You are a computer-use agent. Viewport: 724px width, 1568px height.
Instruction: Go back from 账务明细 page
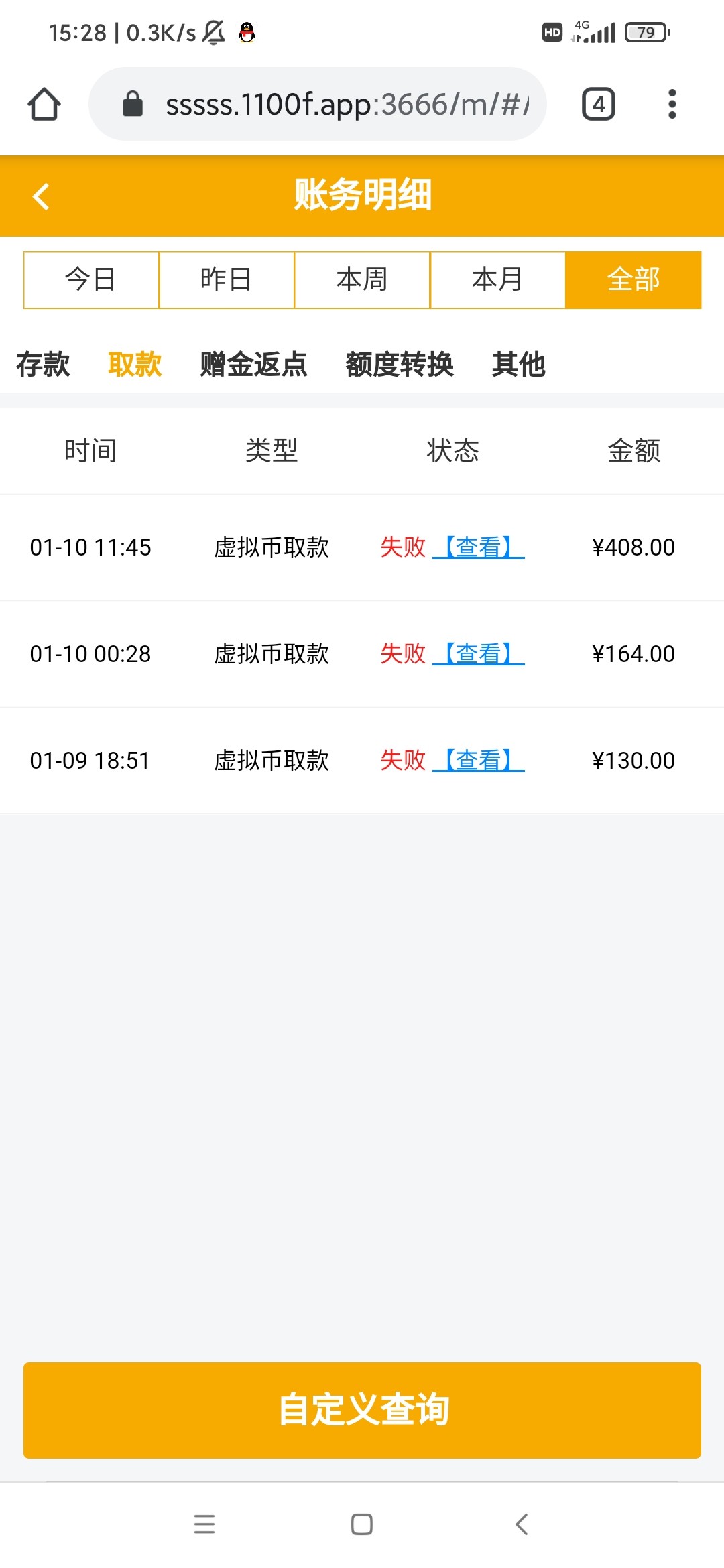[x=42, y=196]
